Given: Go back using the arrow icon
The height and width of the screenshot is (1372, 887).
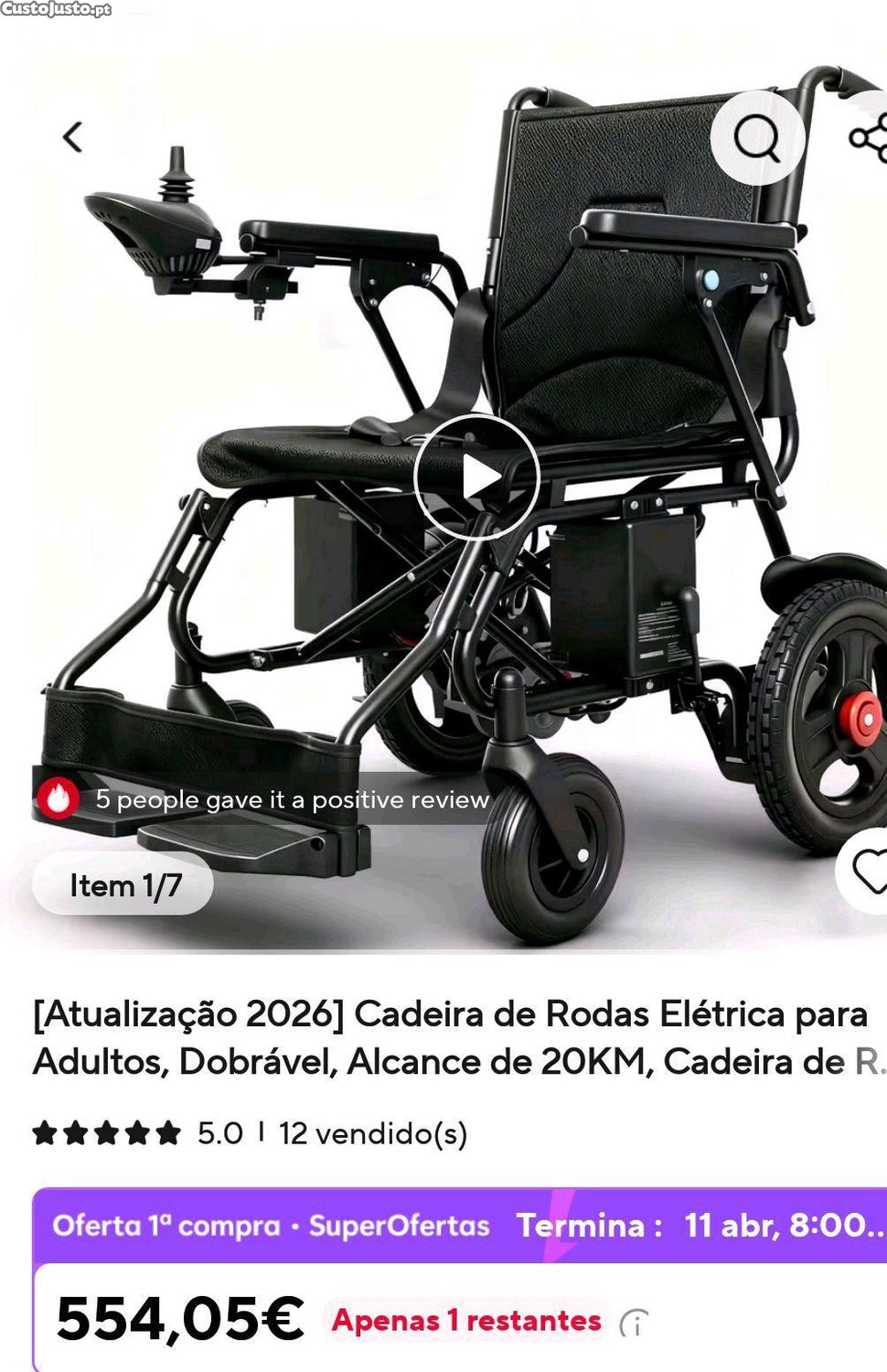Looking at the screenshot, I should click(73, 137).
